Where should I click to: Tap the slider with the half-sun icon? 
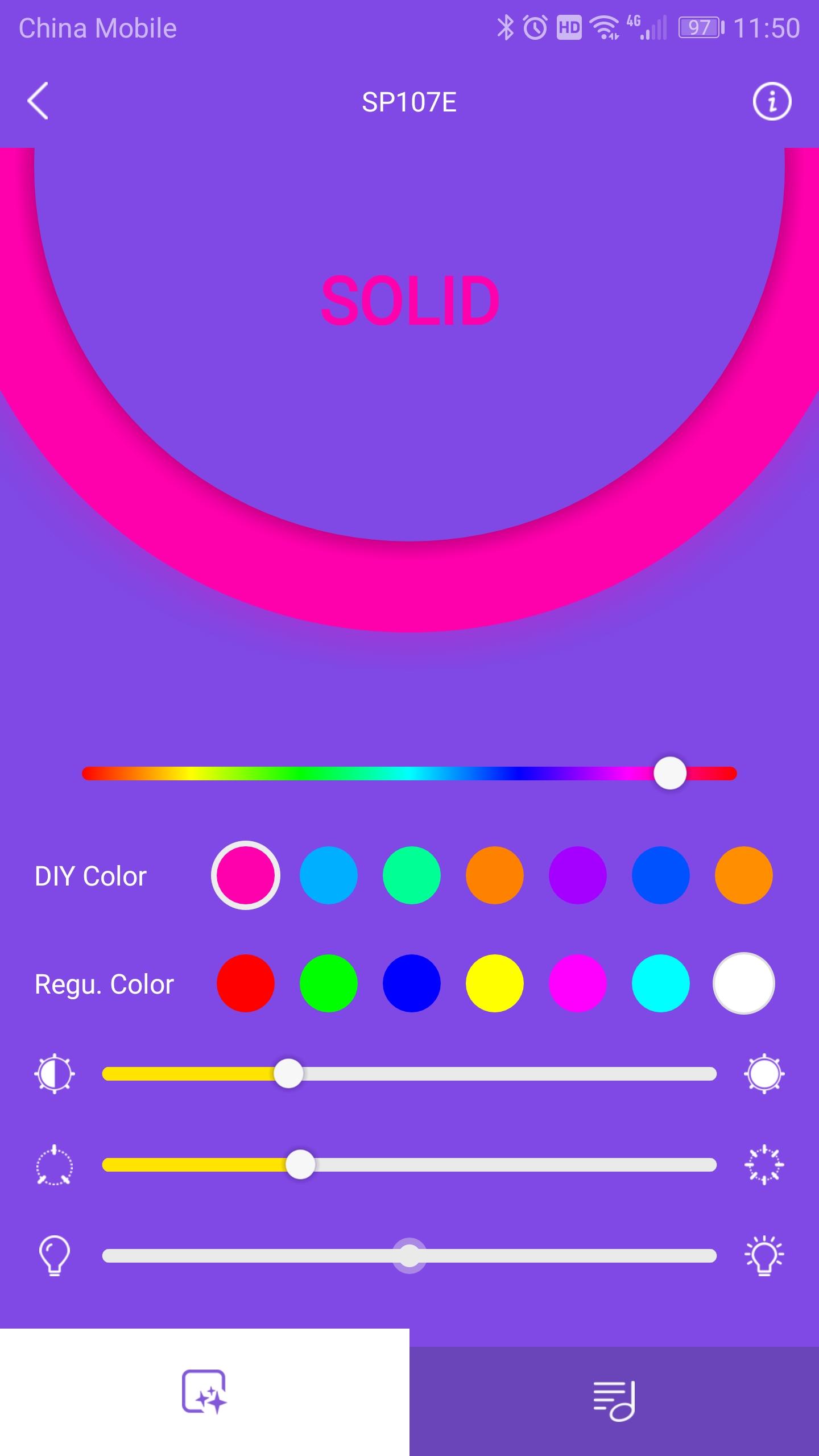click(409, 1074)
